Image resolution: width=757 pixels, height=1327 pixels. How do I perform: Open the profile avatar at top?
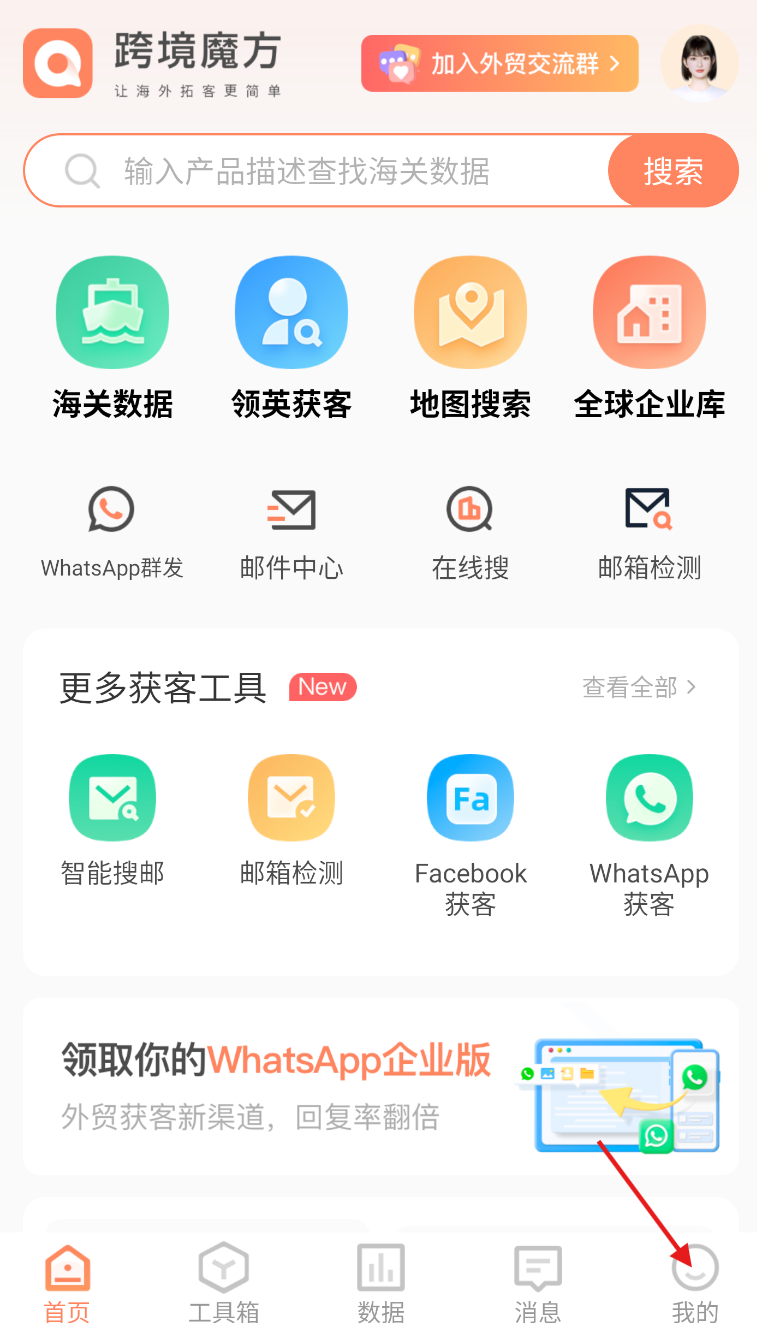click(699, 63)
